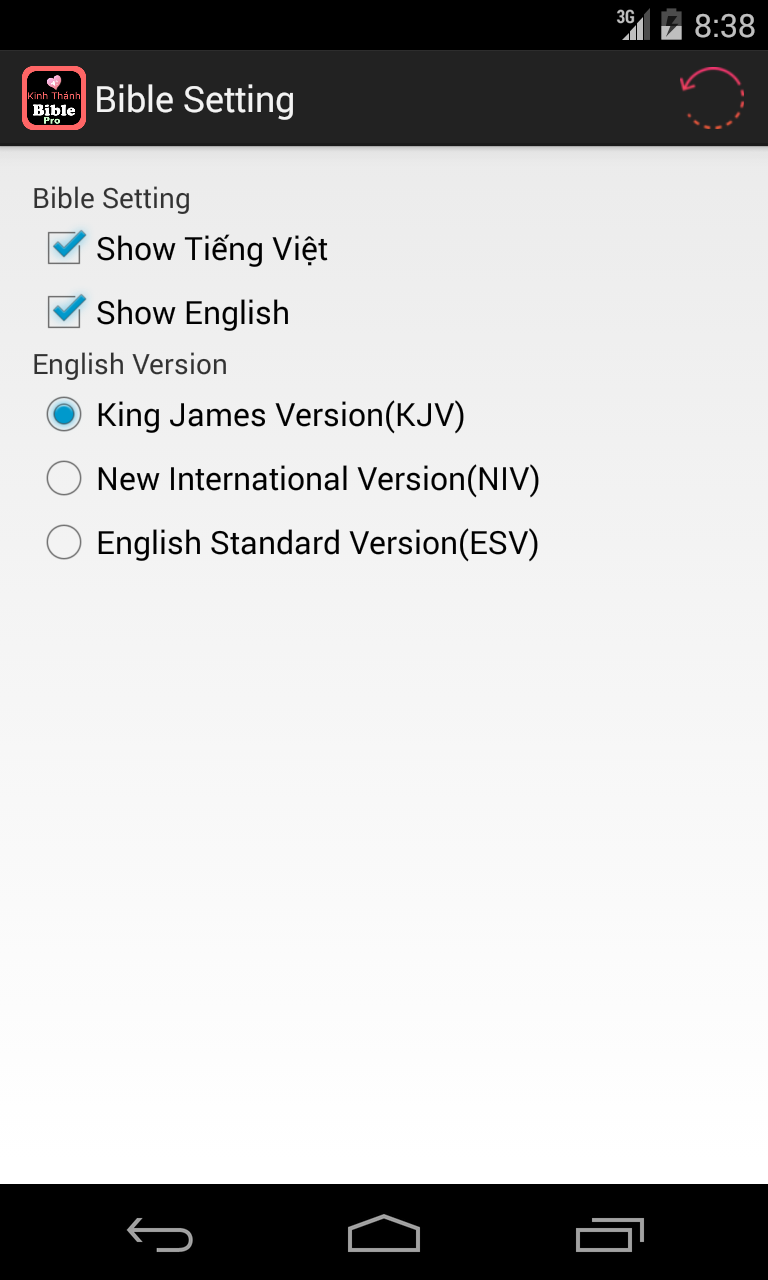
Task: Tap the Kinh Thánh Bible Pro app icon
Action: click(54, 98)
